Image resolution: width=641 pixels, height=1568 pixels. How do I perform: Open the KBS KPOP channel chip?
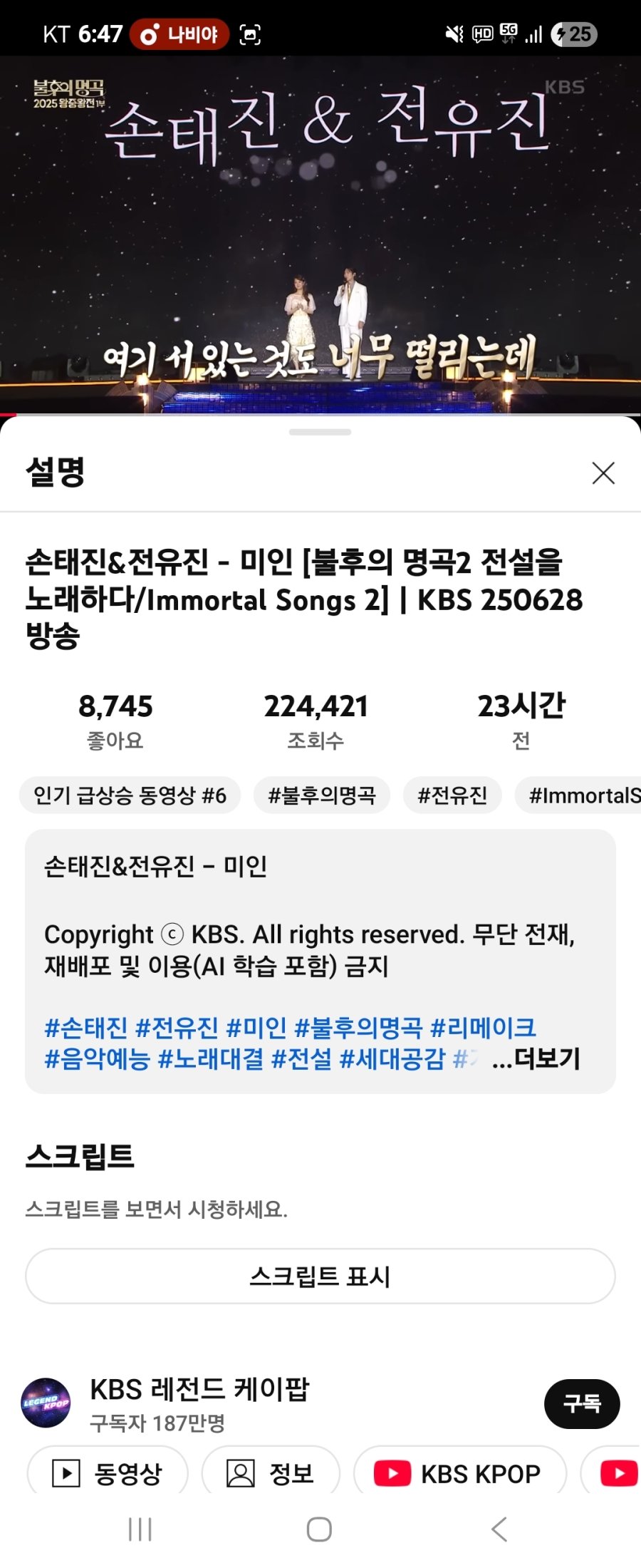point(459,1473)
